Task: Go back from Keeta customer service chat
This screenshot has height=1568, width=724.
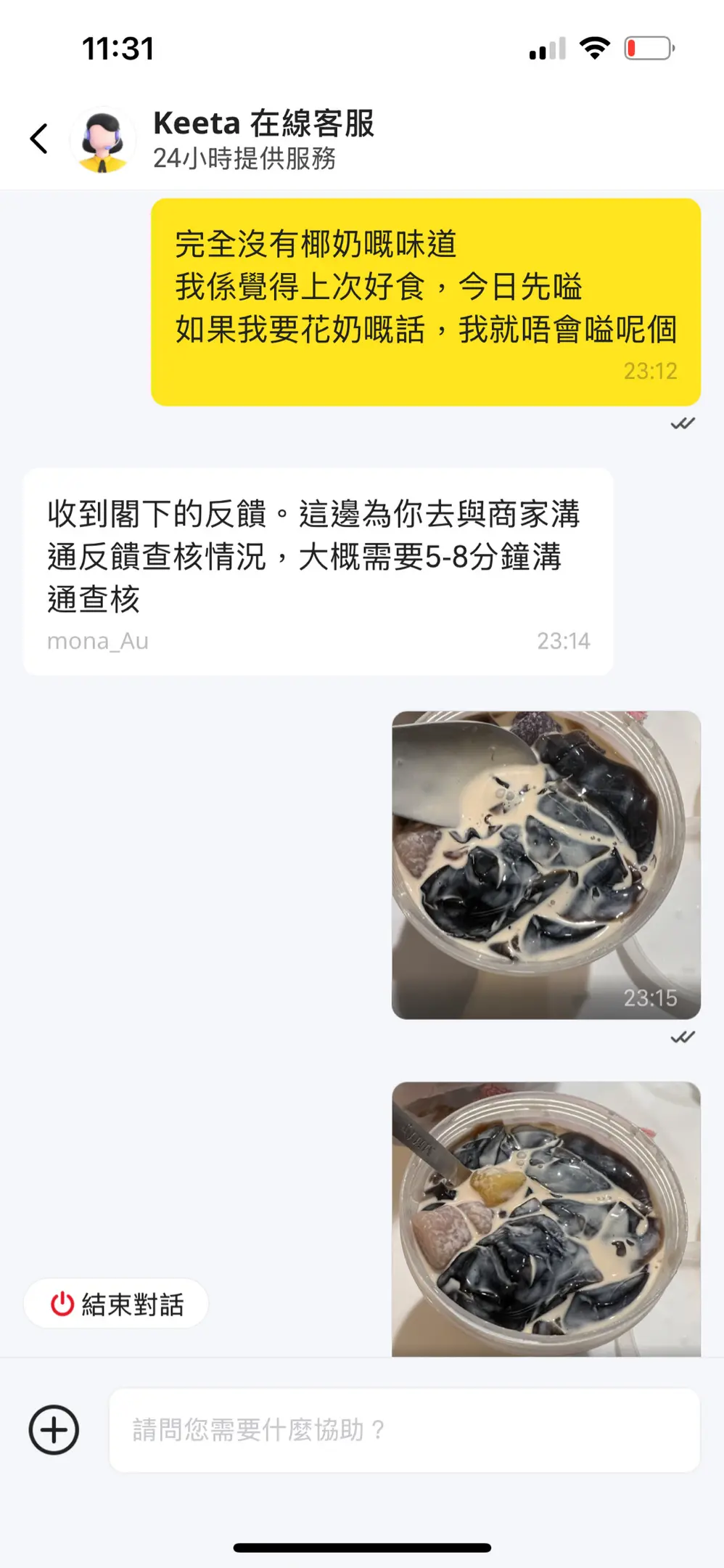Action: point(39,139)
